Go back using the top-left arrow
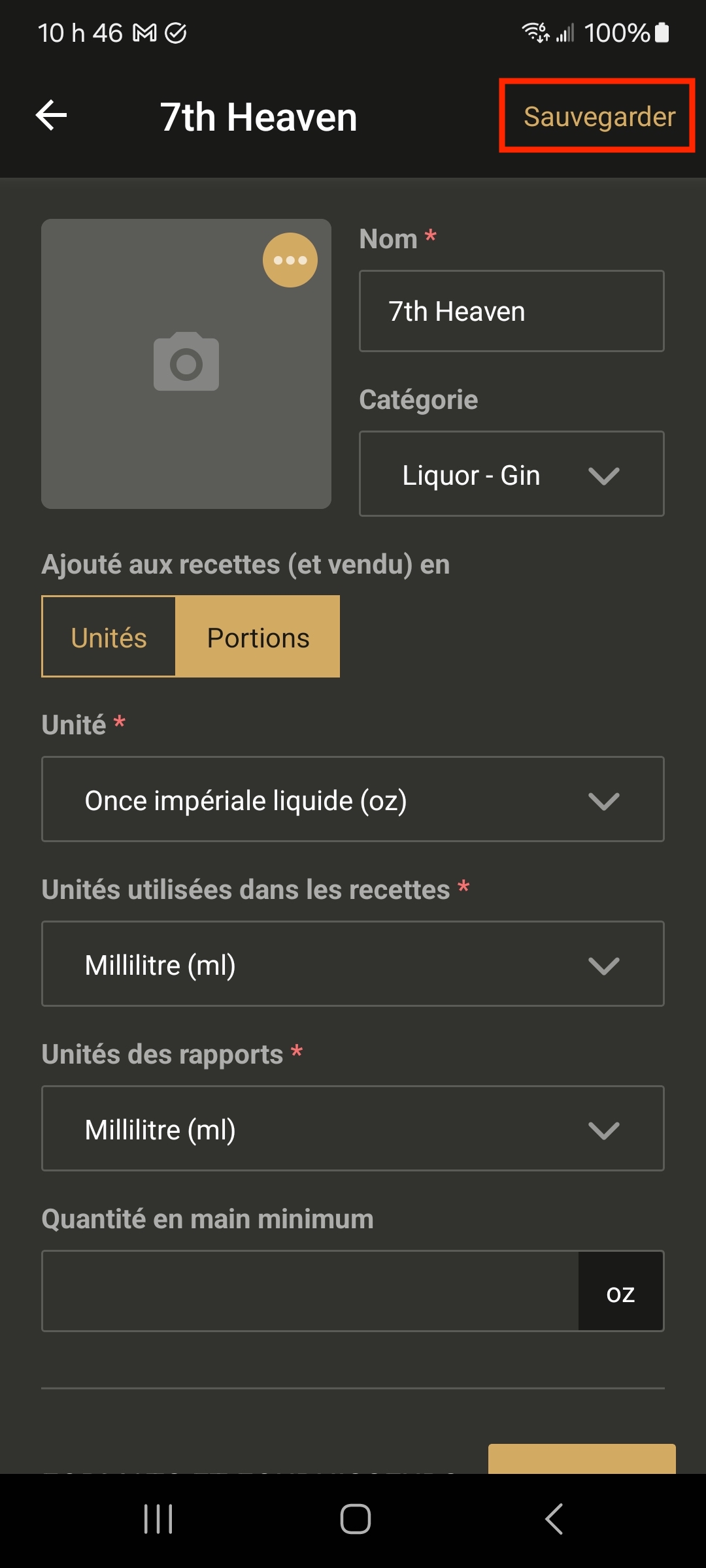This screenshot has height=1568, width=706. [x=51, y=116]
